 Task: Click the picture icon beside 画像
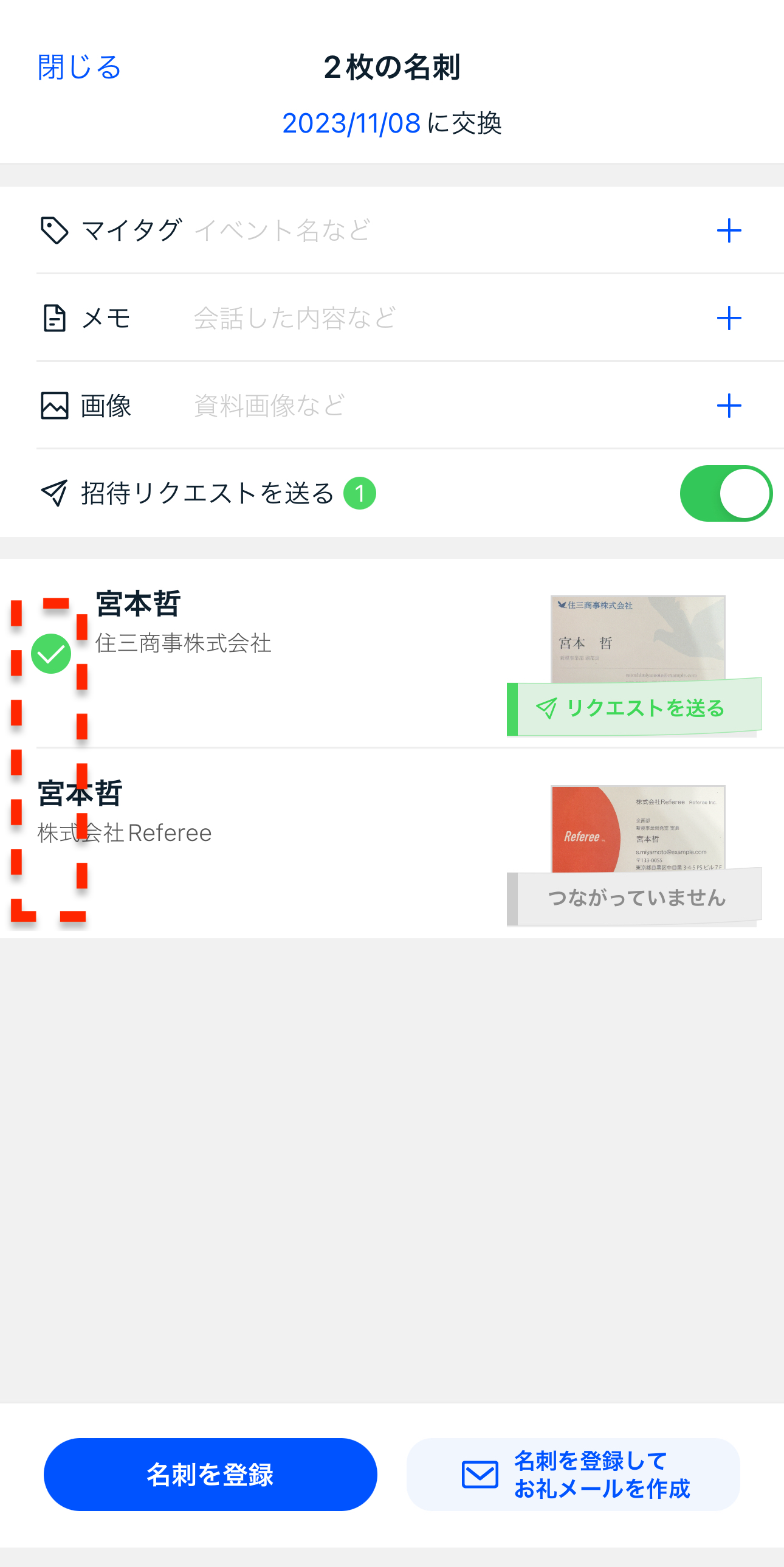coord(54,406)
